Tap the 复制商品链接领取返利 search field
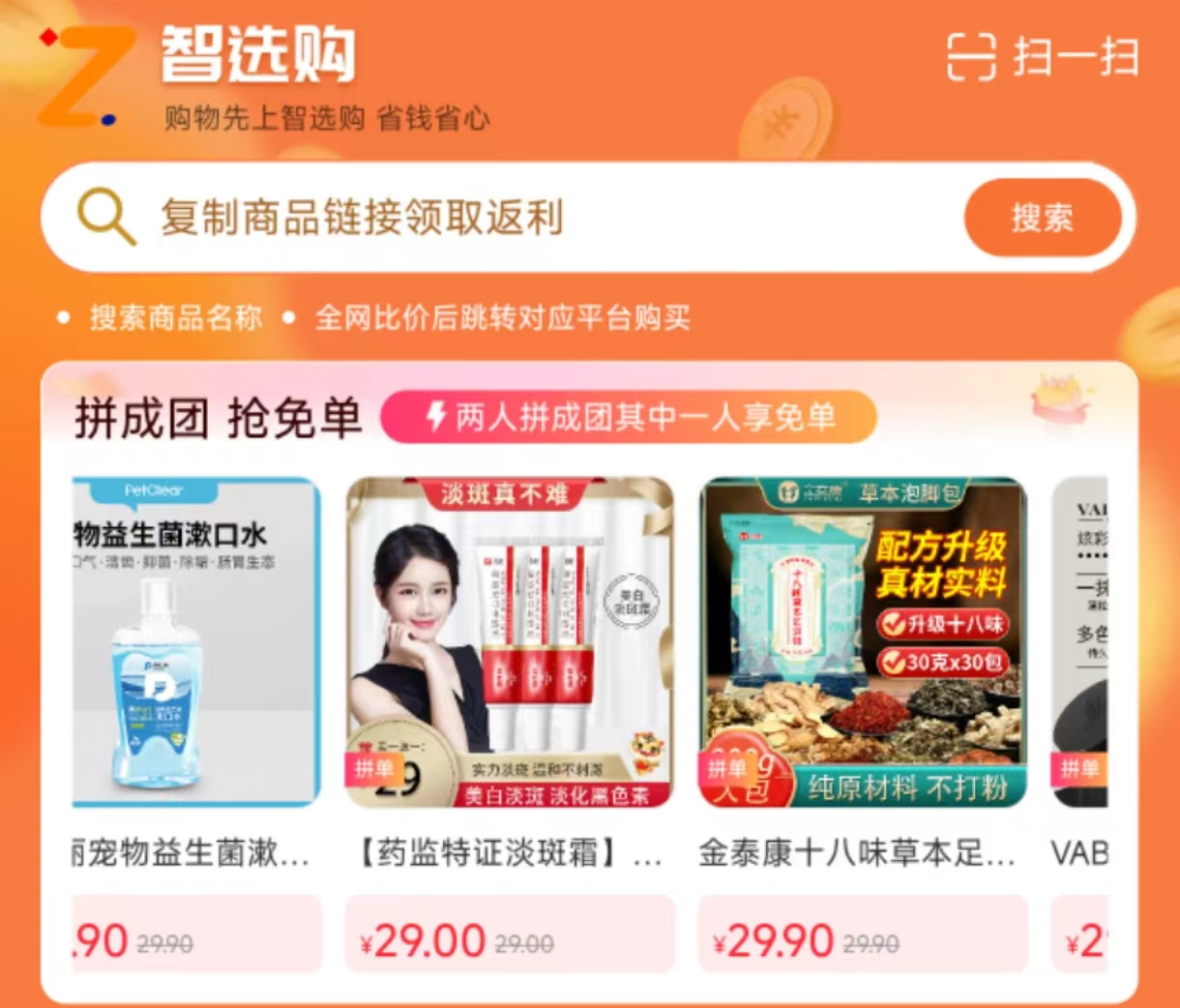This screenshot has height=1008, width=1180. pyautogui.click(x=503, y=217)
